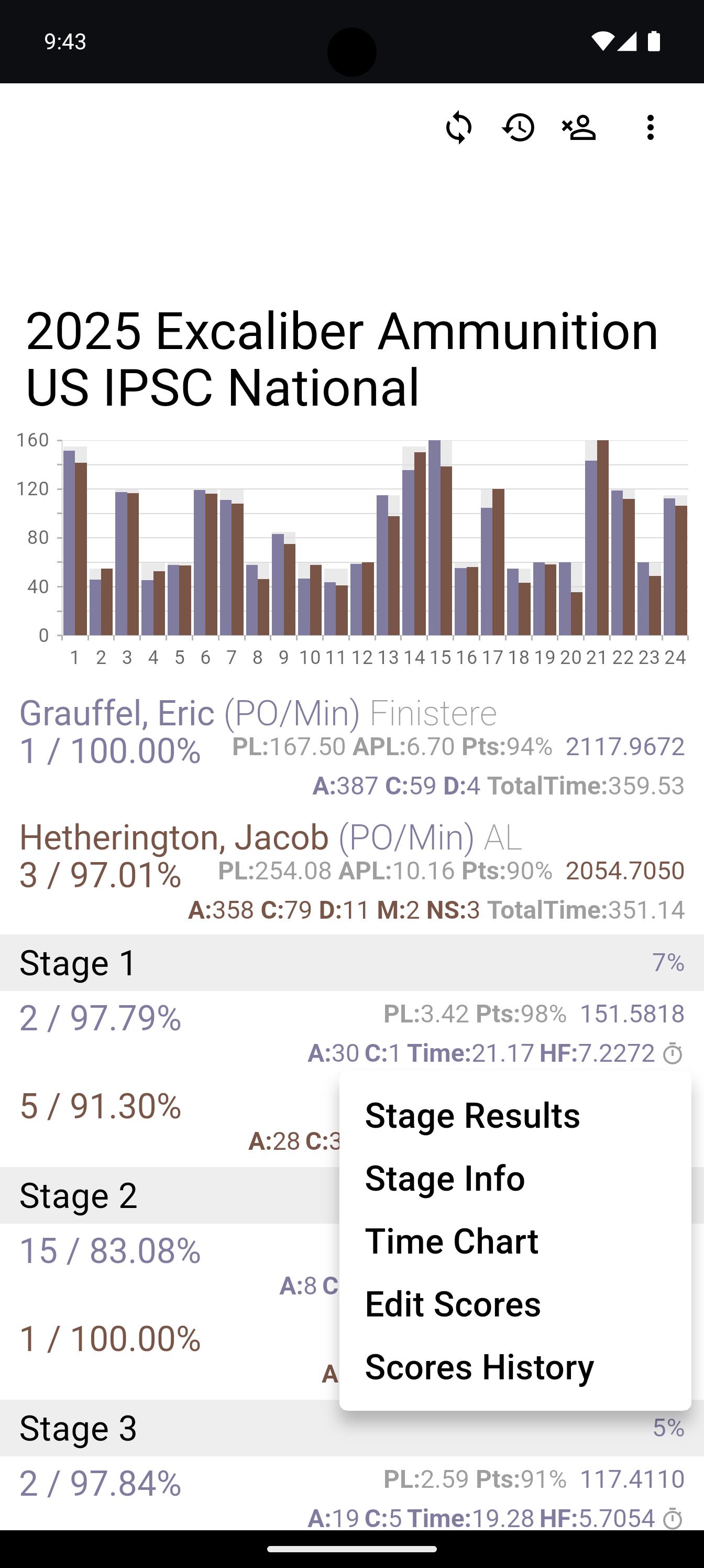Tap the remove competitor icon

[579, 128]
